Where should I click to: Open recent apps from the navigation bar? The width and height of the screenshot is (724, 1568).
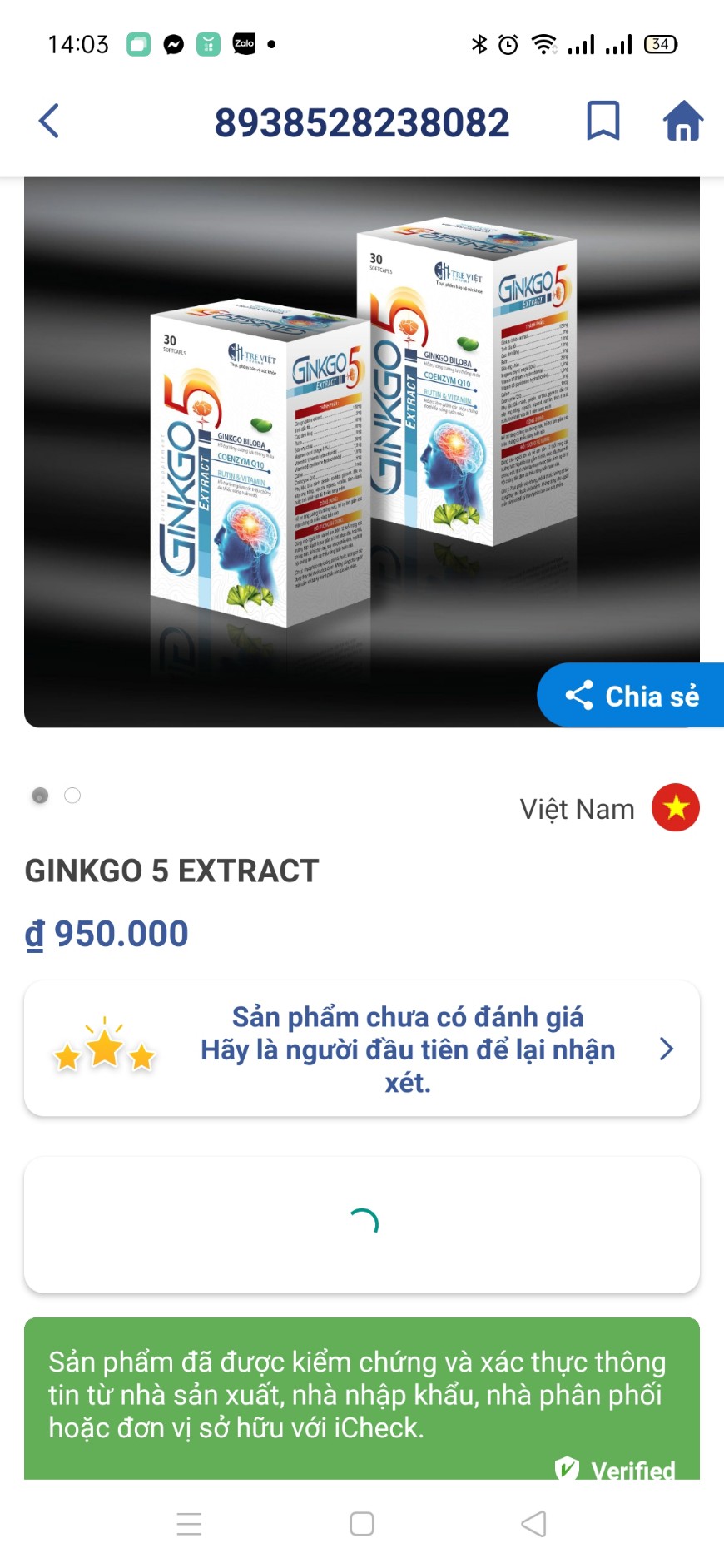coord(189,1524)
